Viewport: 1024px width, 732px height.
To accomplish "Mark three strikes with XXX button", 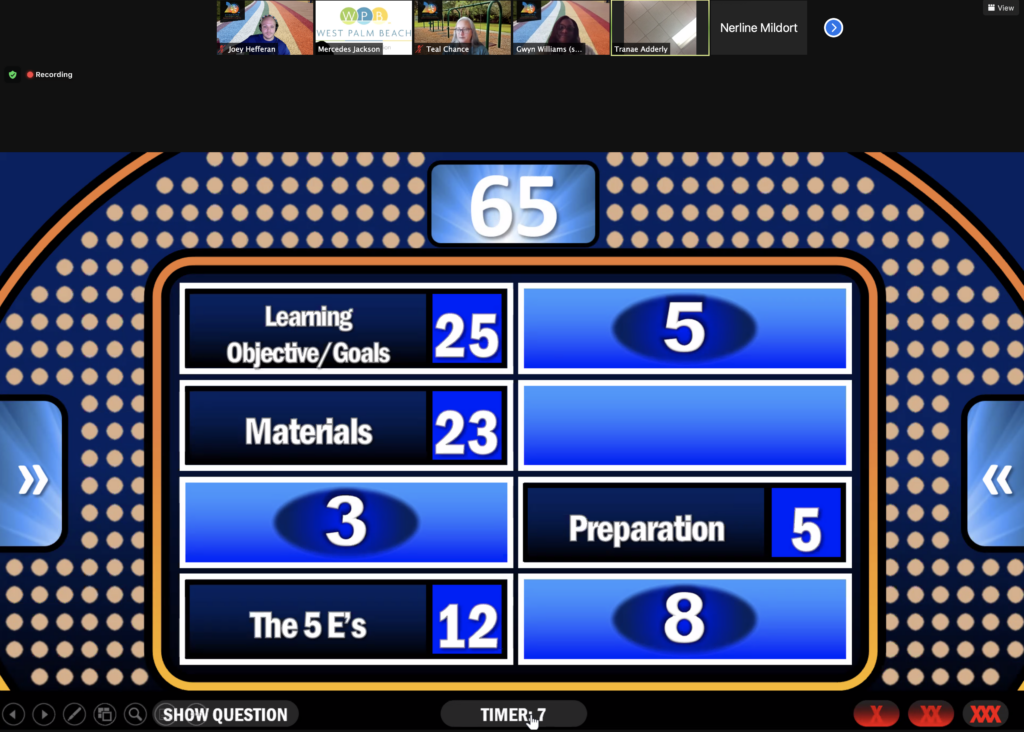I will 985,714.
